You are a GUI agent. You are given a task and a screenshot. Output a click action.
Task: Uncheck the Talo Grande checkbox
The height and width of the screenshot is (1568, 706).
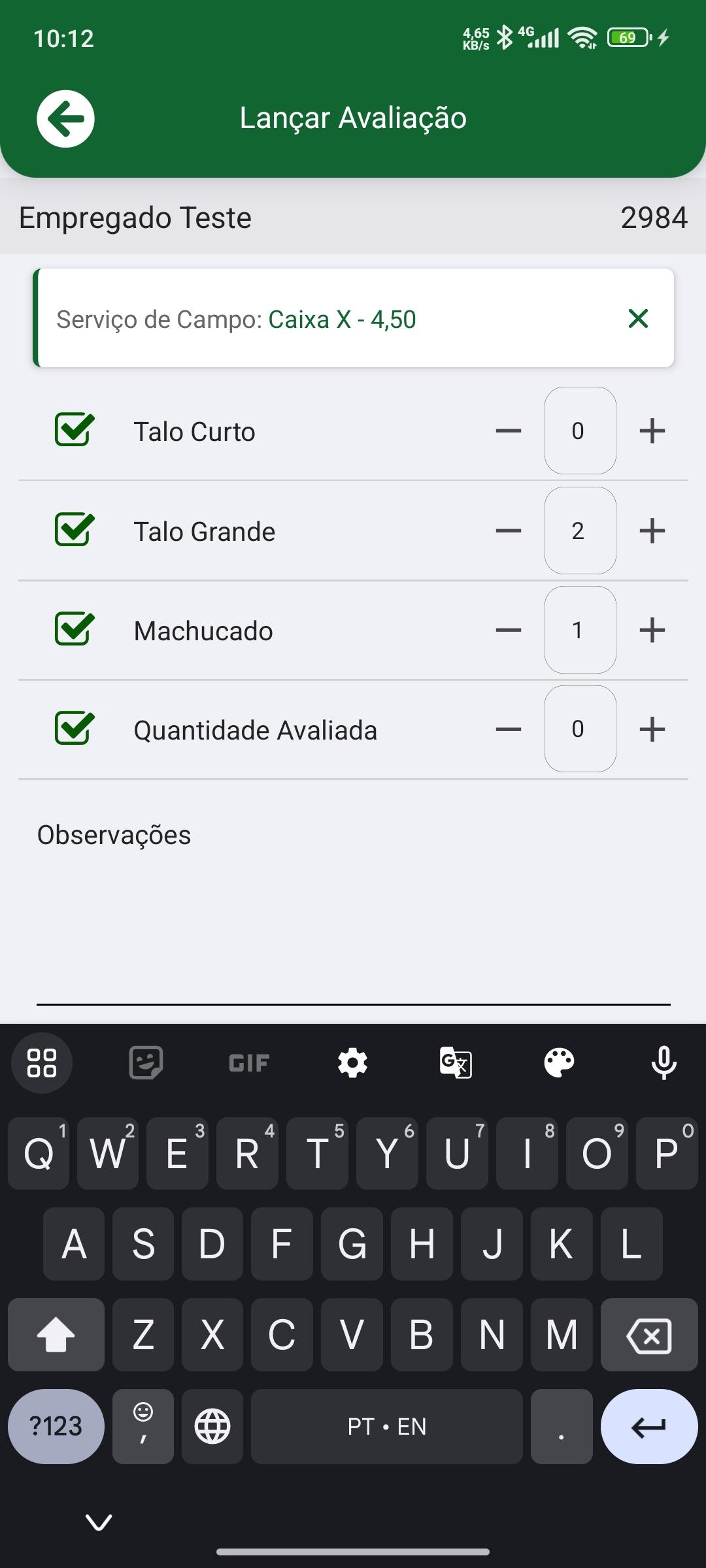click(75, 529)
